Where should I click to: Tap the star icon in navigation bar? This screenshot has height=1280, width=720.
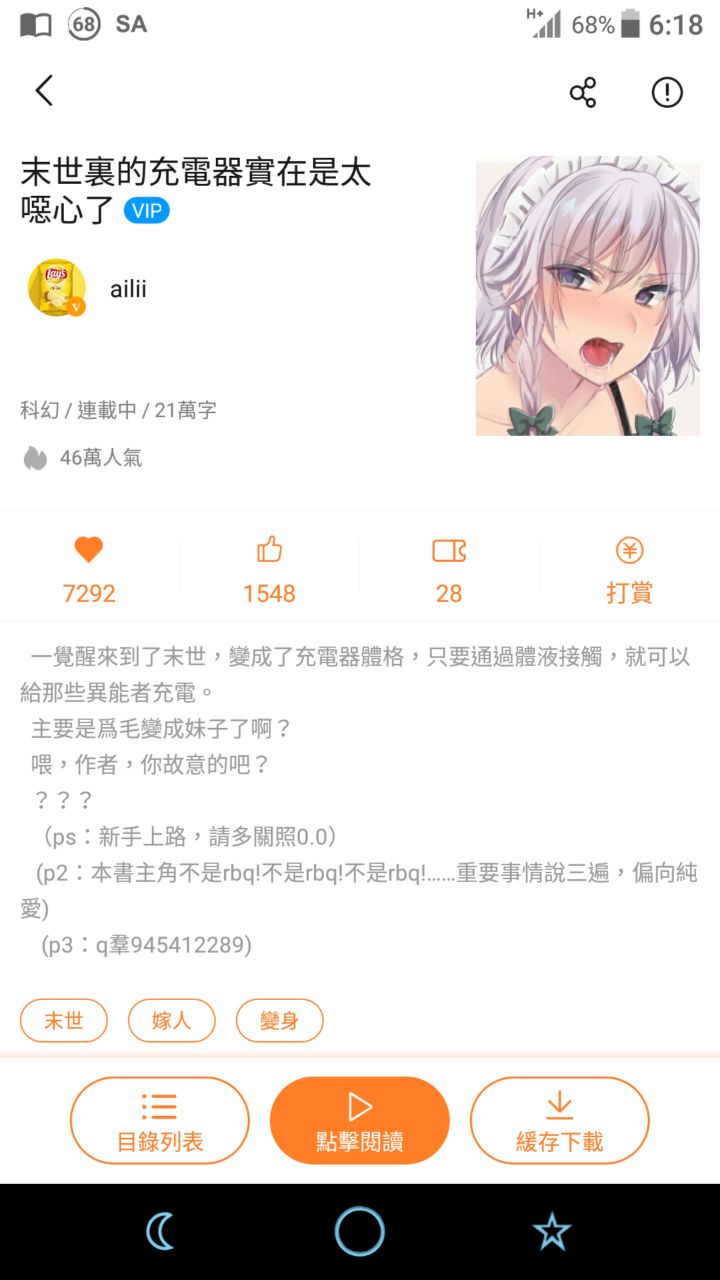(x=551, y=1231)
